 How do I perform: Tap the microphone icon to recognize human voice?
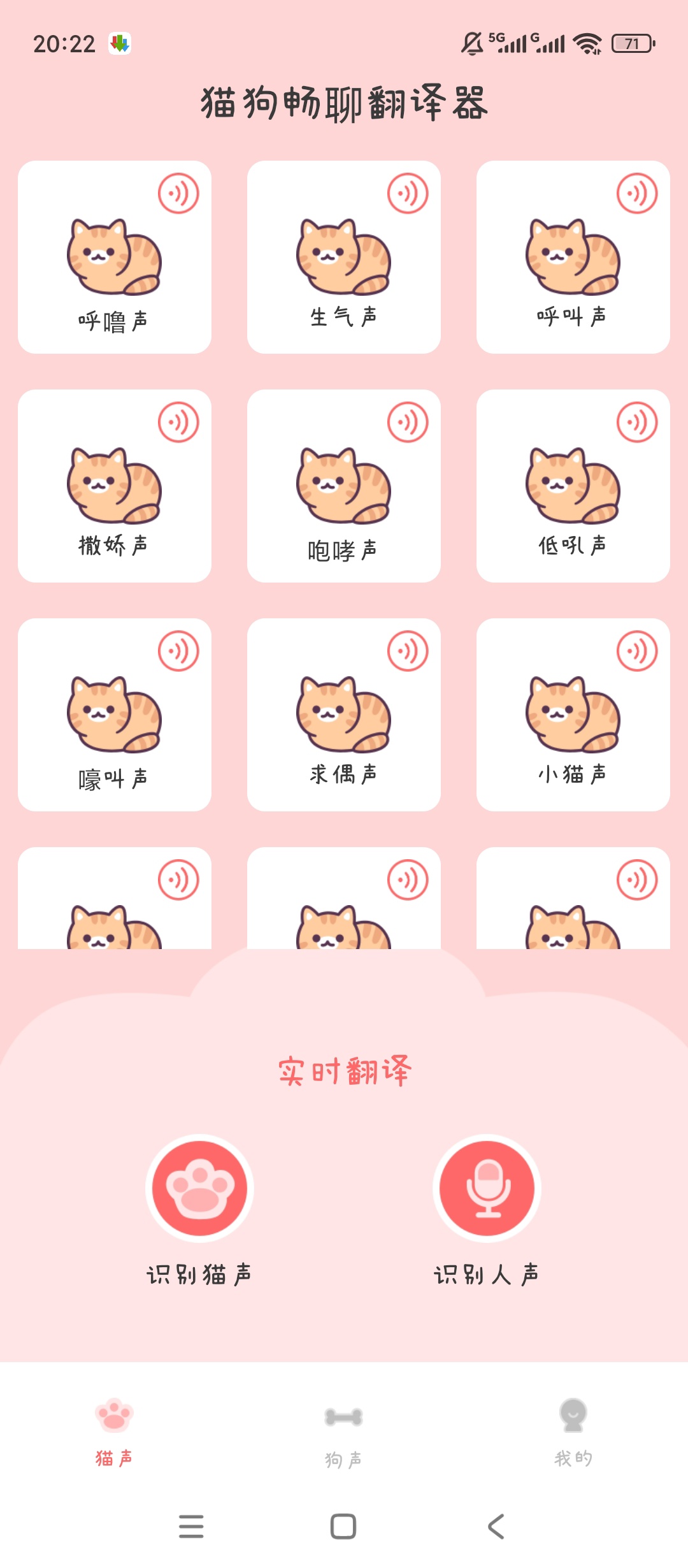point(487,1191)
